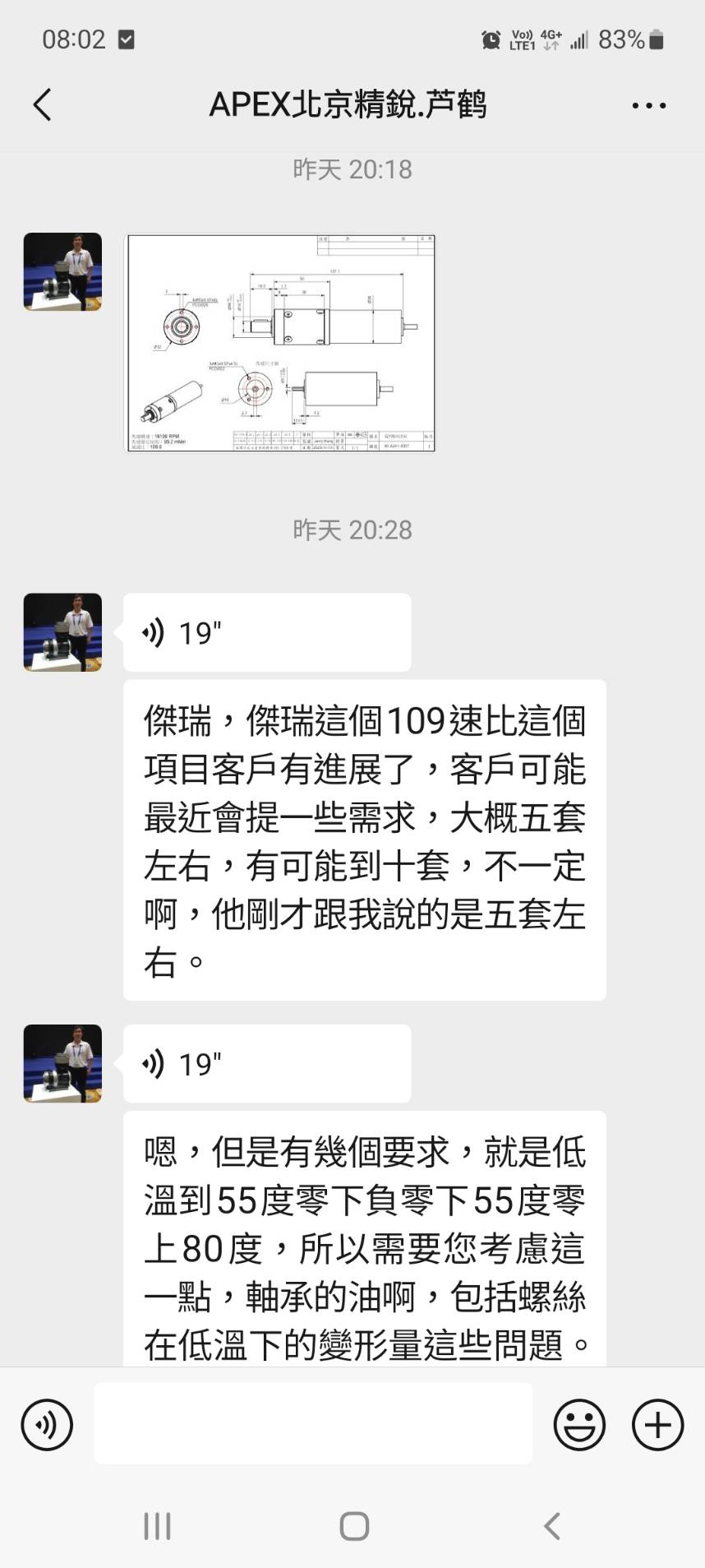Open the recent apps overview
The image size is (705, 1568).
157,1526
